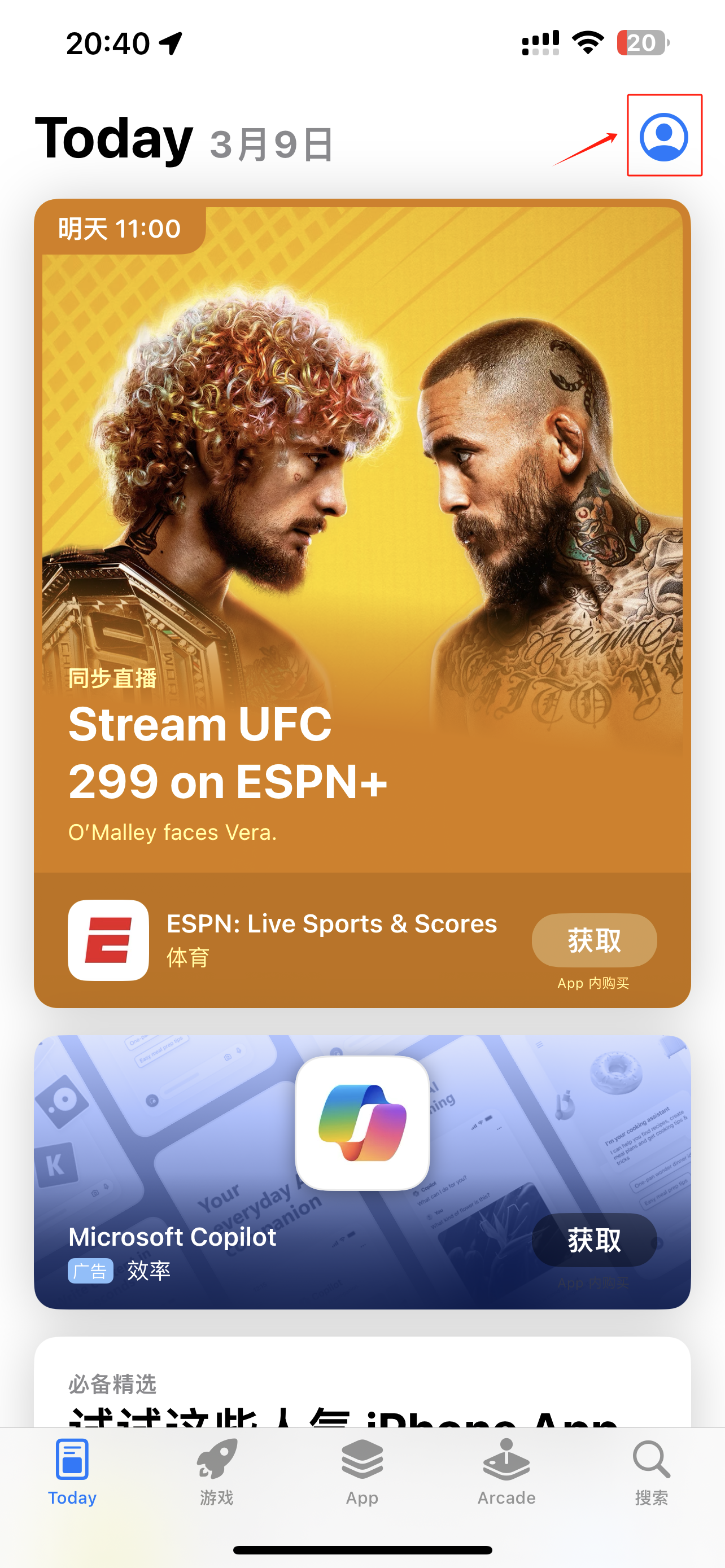
Task: Switch to the 搜索 tab
Action: click(652, 1470)
